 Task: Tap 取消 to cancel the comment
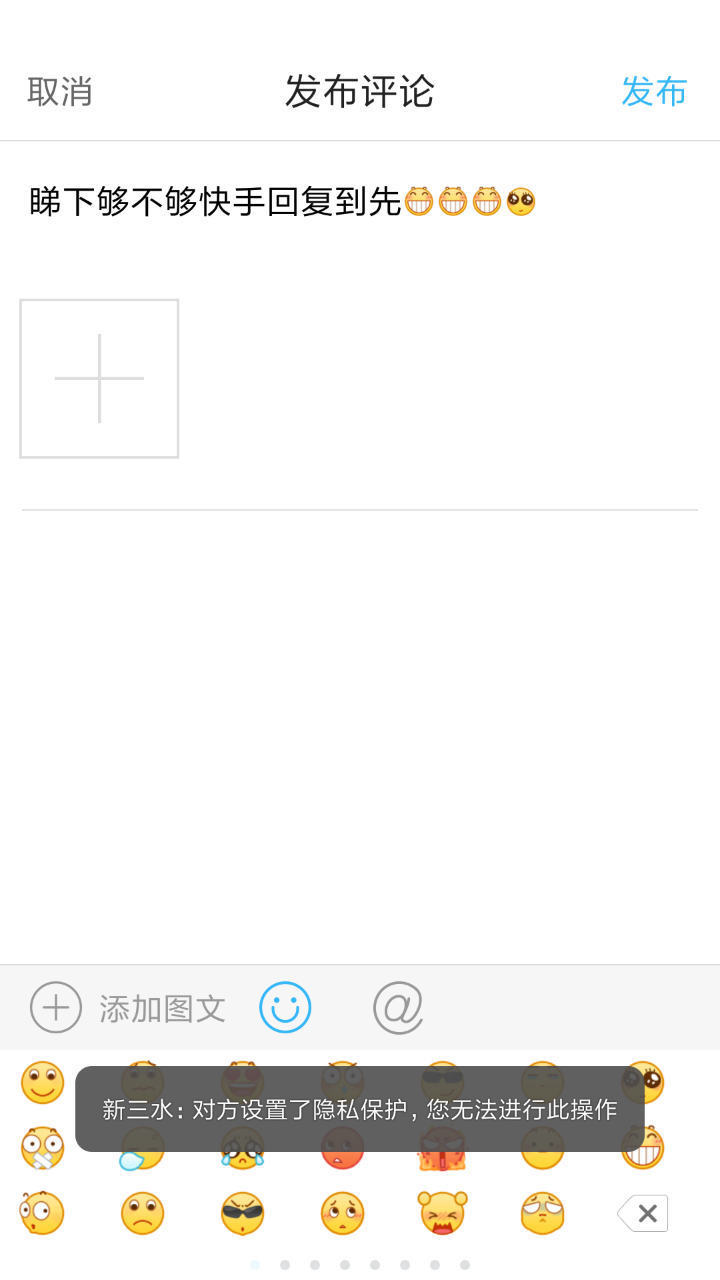click(x=60, y=91)
